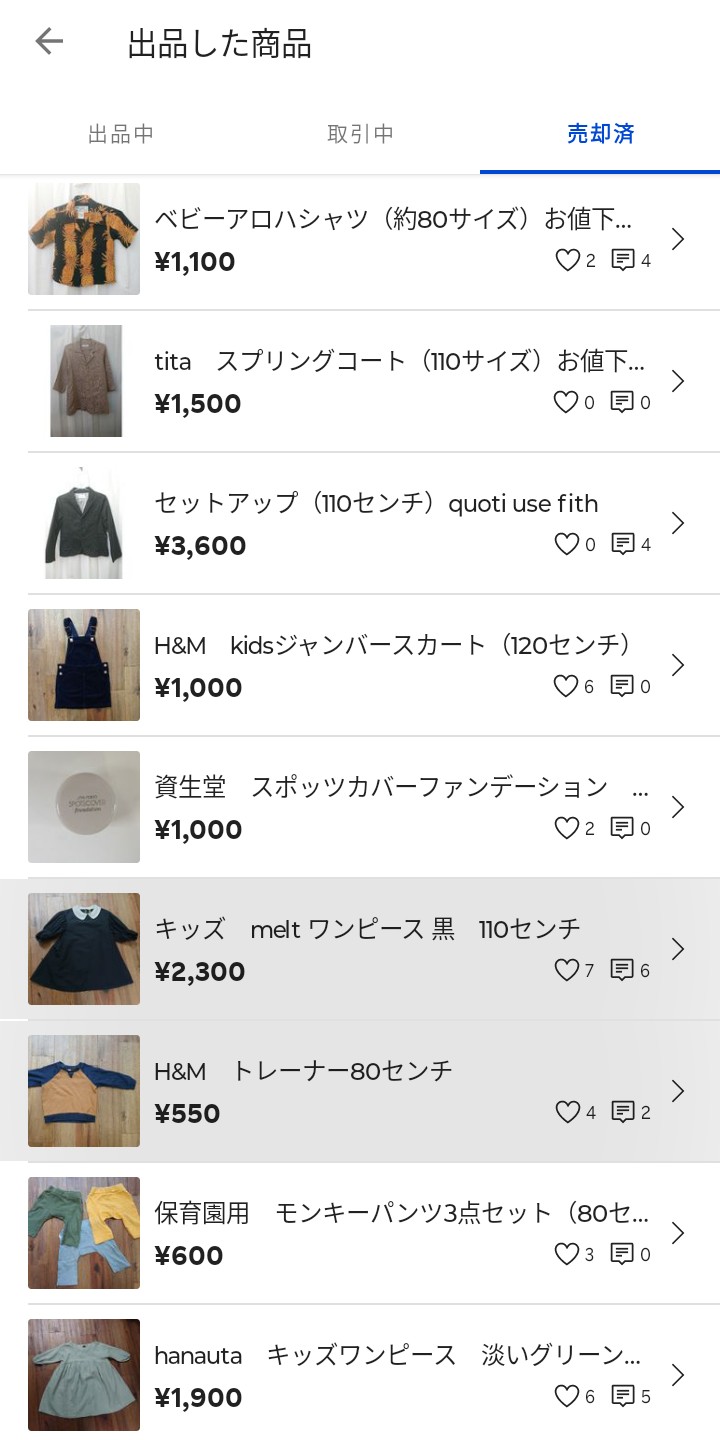720x1440 pixels.
Task: Go back using the arrow icon
Action: (48, 42)
